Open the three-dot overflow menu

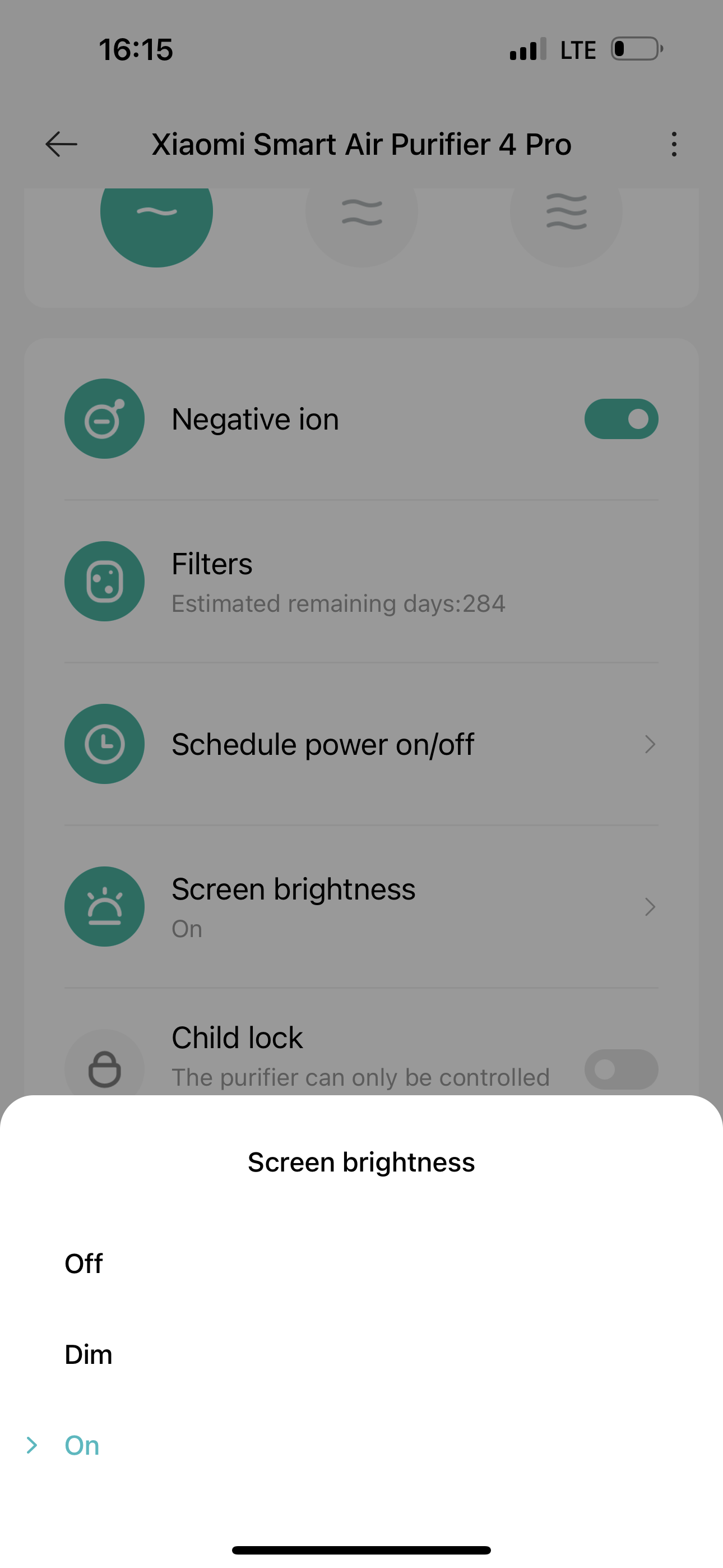[x=674, y=144]
